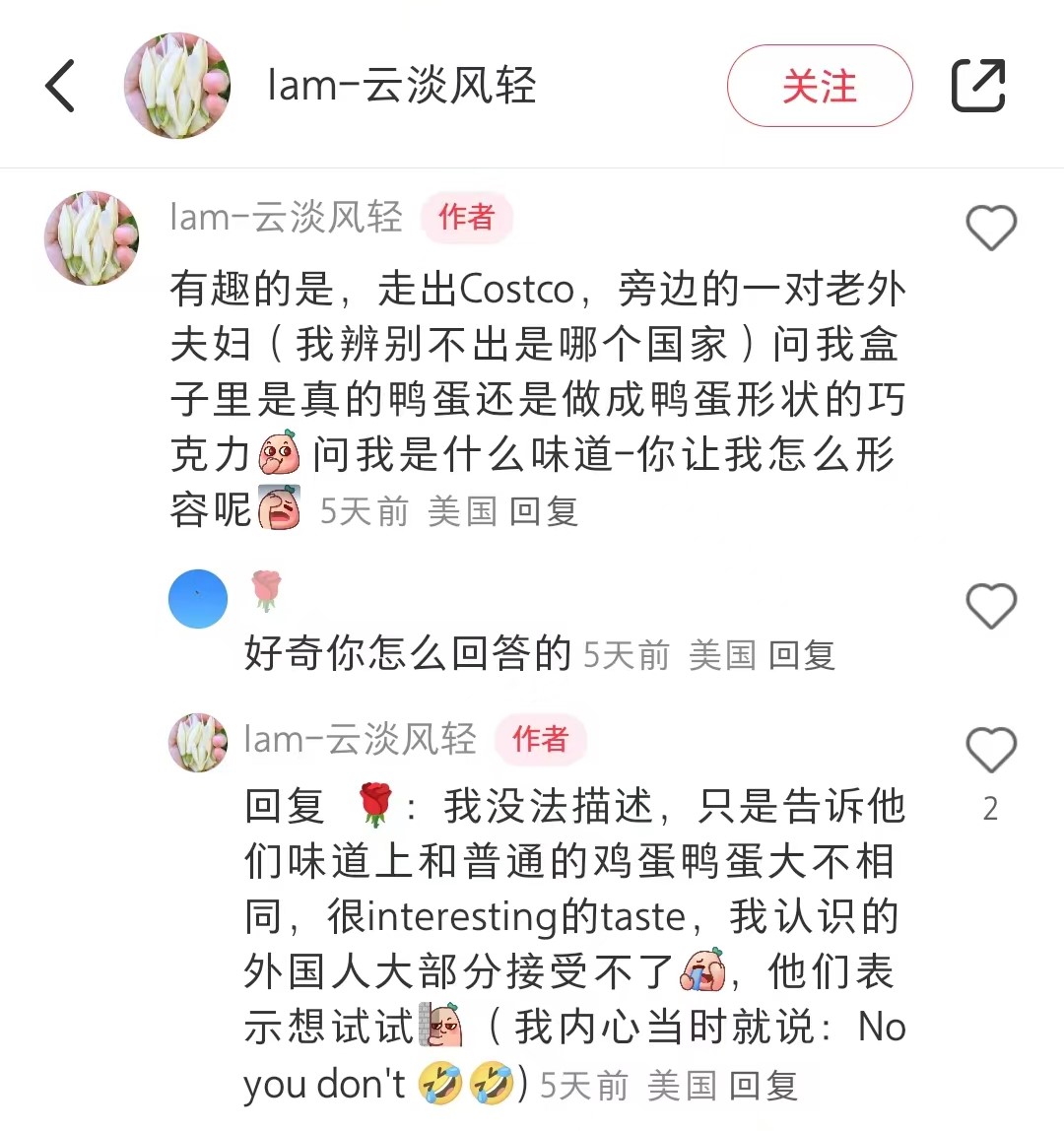Tap the red 关注 follow button
Screen dimensions: 1064x1131
pos(819,86)
